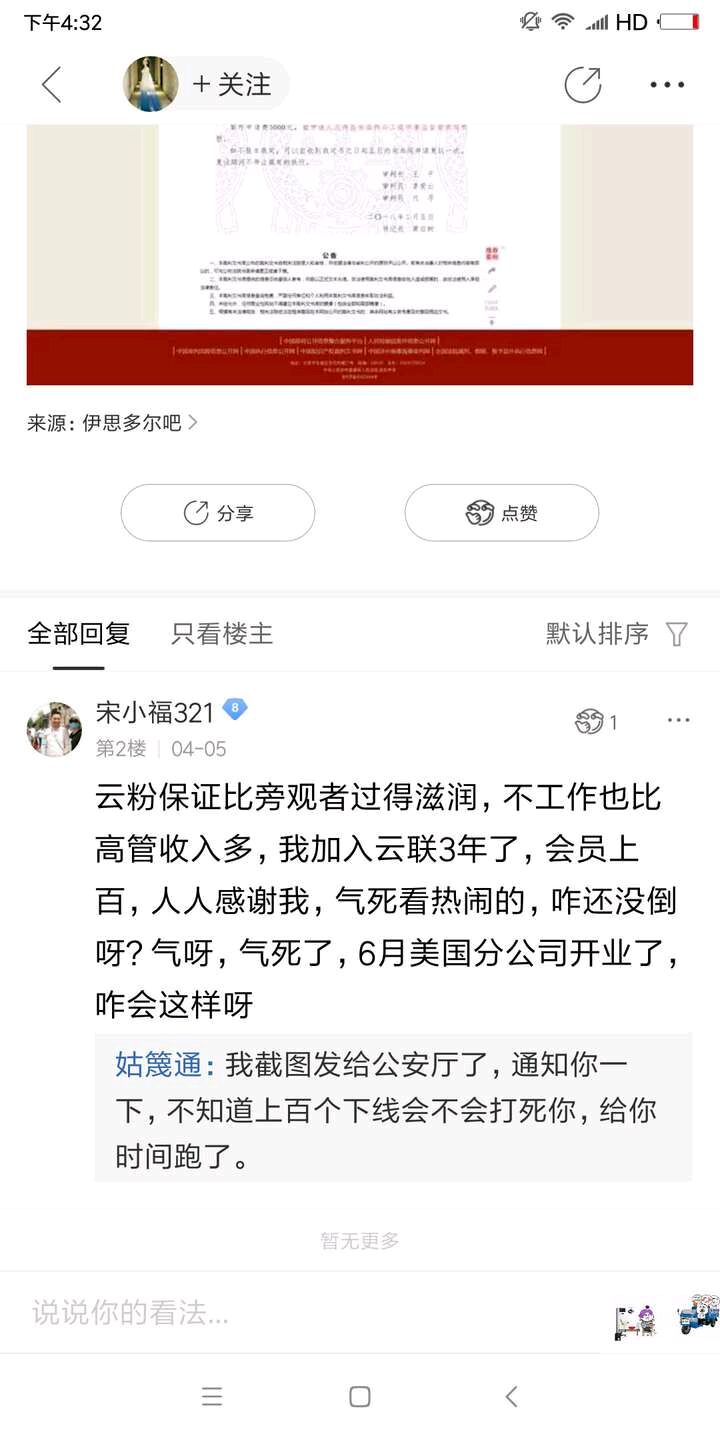The image size is (720, 1440).
Task: Like 宋小福321's reply
Action: click(x=596, y=722)
